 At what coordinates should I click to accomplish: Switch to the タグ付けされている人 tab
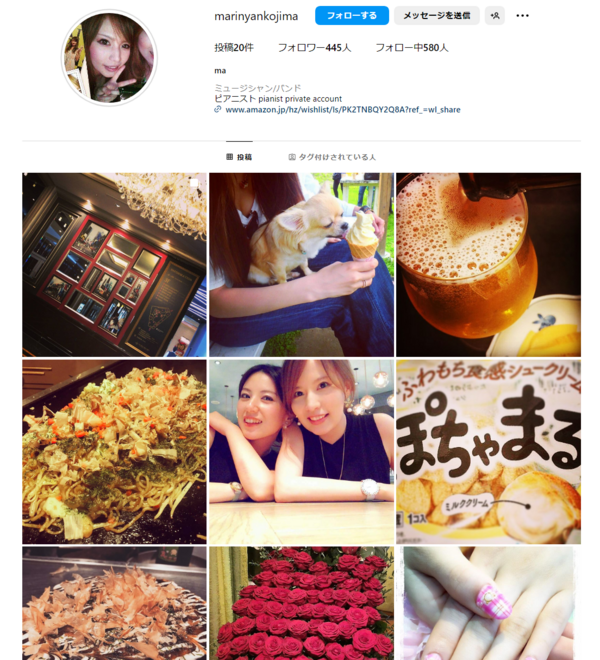click(x=331, y=157)
